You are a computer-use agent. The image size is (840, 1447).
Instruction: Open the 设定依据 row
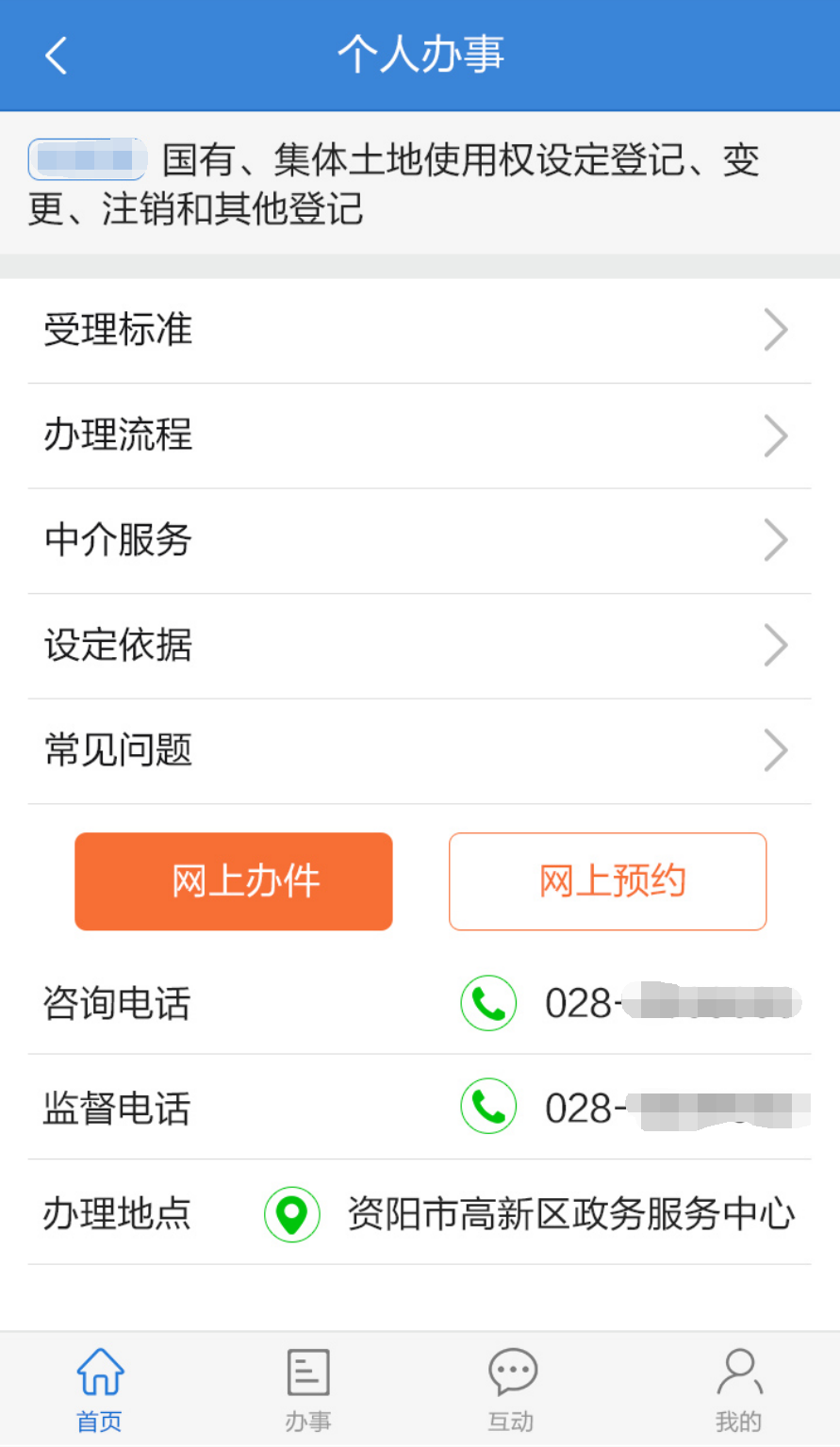point(420,647)
